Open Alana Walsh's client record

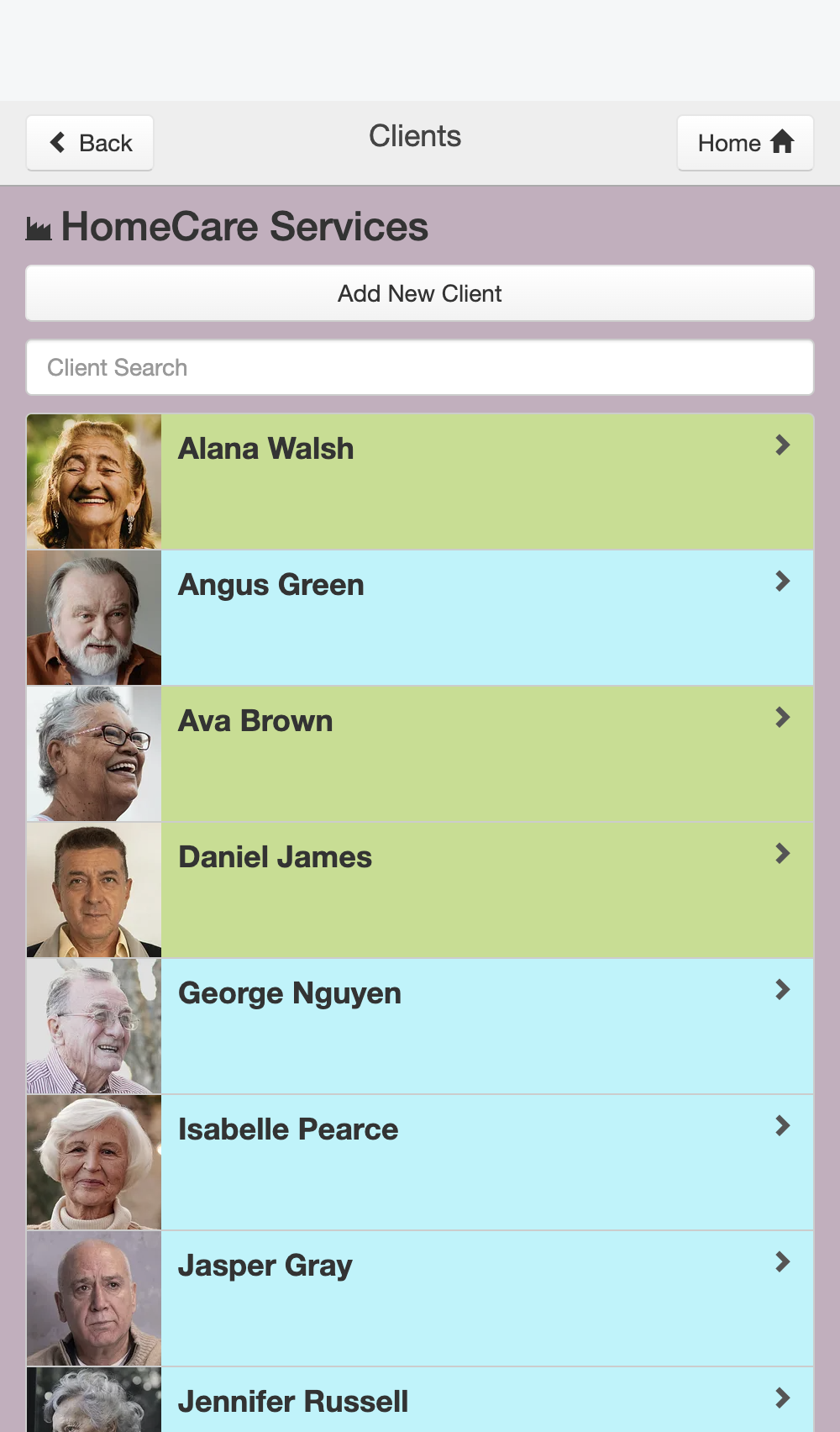420,482
